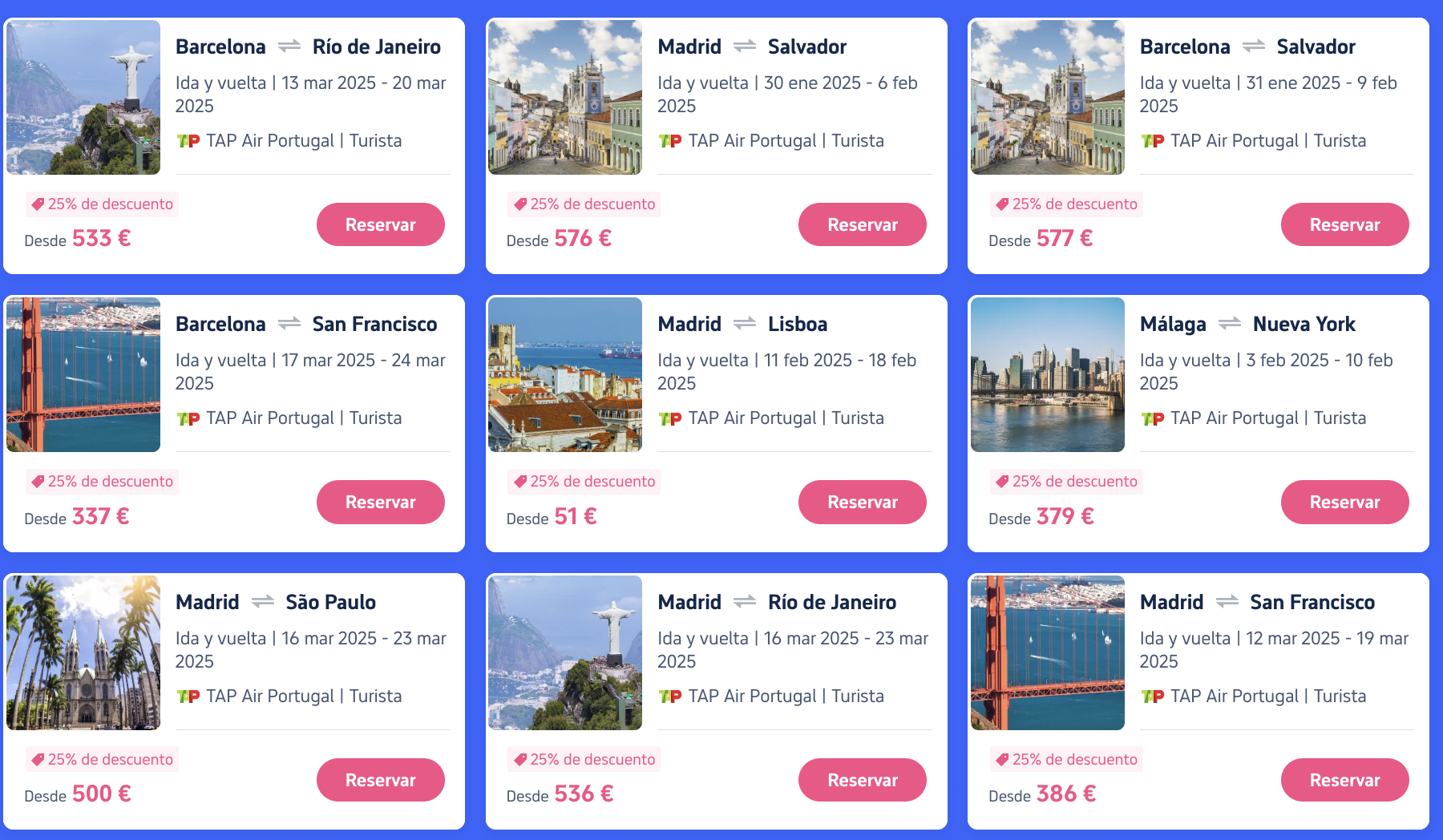Reserve the Barcelona to San Francisco flight
The height and width of the screenshot is (840, 1443).
tap(380, 502)
